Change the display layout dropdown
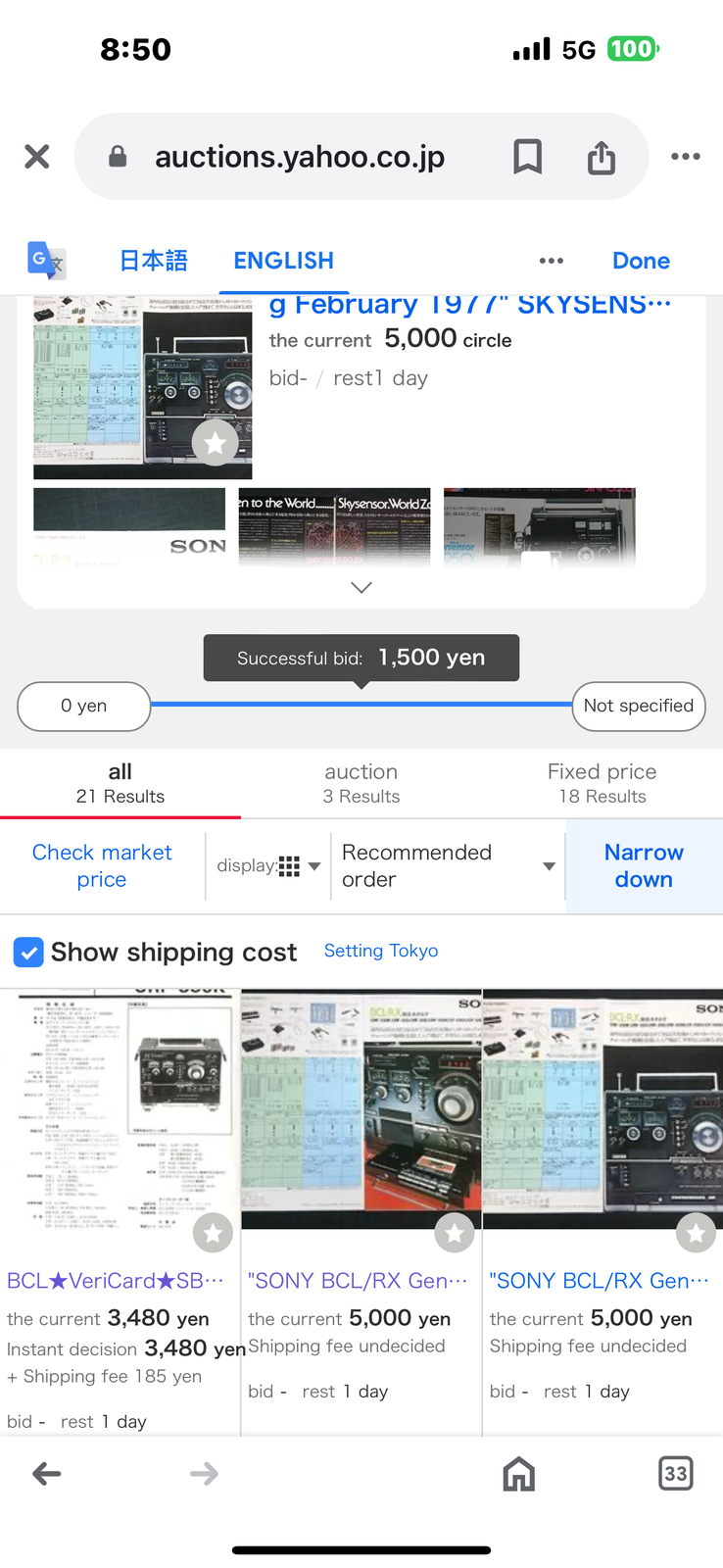Viewport: 723px width, 1568px height. tap(269, 865)
